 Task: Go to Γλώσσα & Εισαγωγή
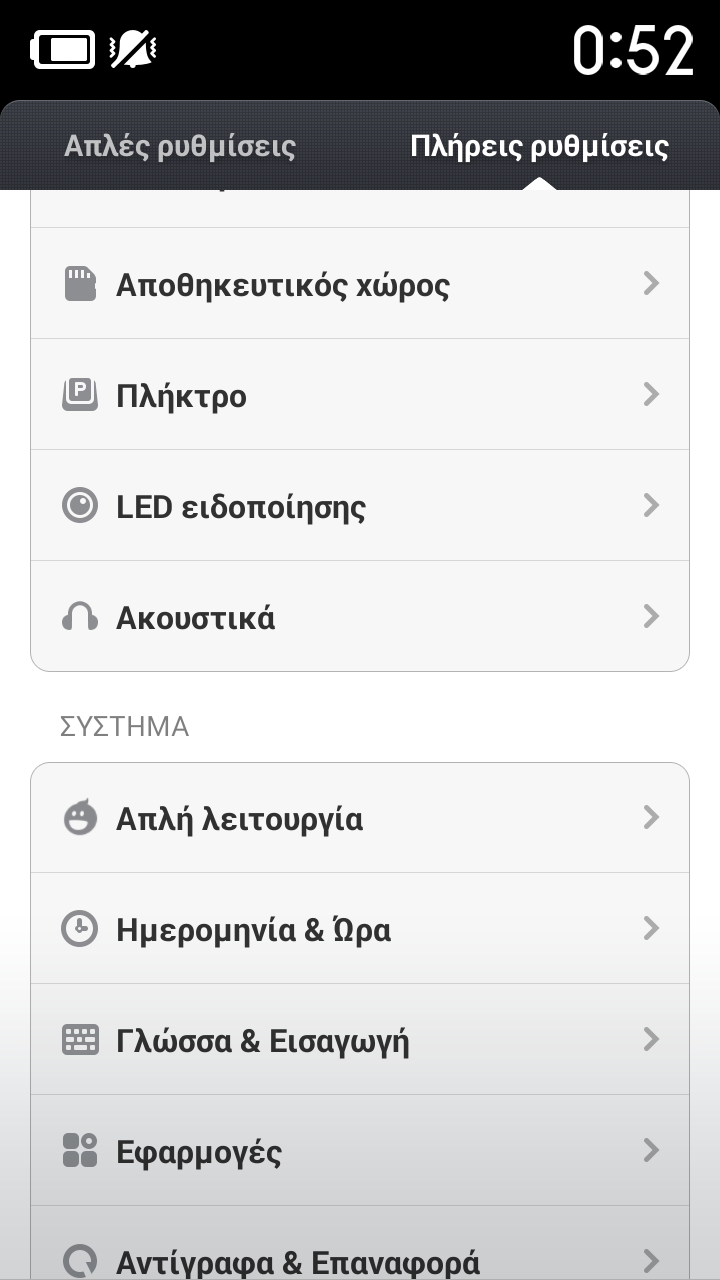pyautogui.click(x=360, y=1041)
